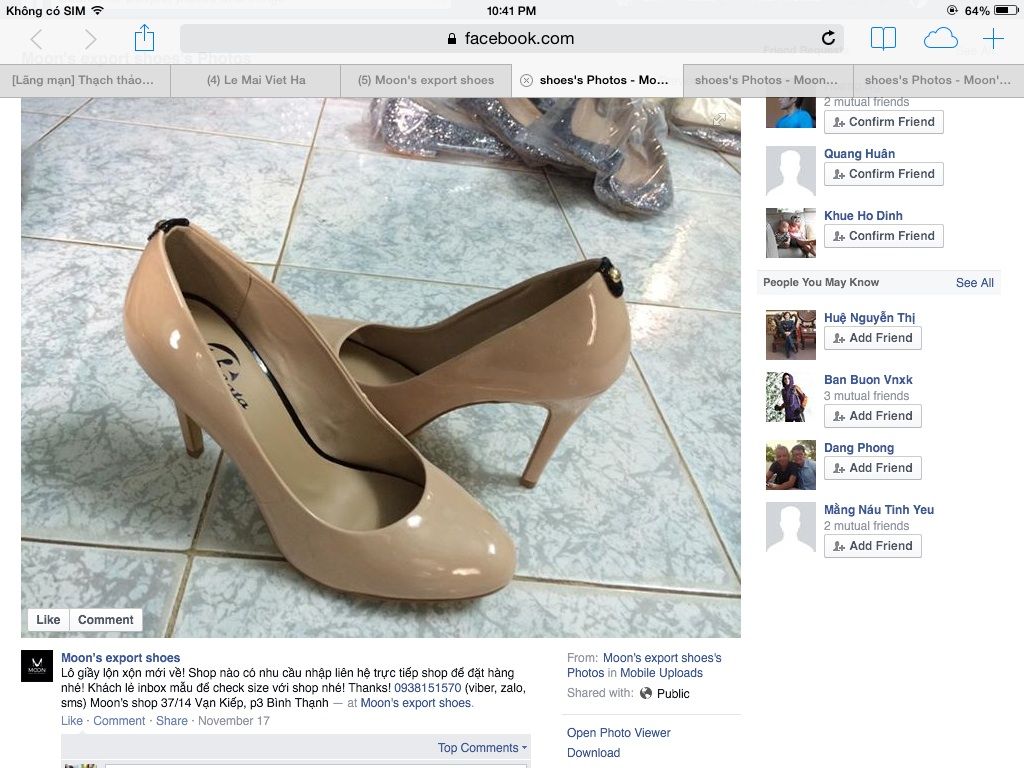Close the current shoe's Photos tab

(527, 80)
